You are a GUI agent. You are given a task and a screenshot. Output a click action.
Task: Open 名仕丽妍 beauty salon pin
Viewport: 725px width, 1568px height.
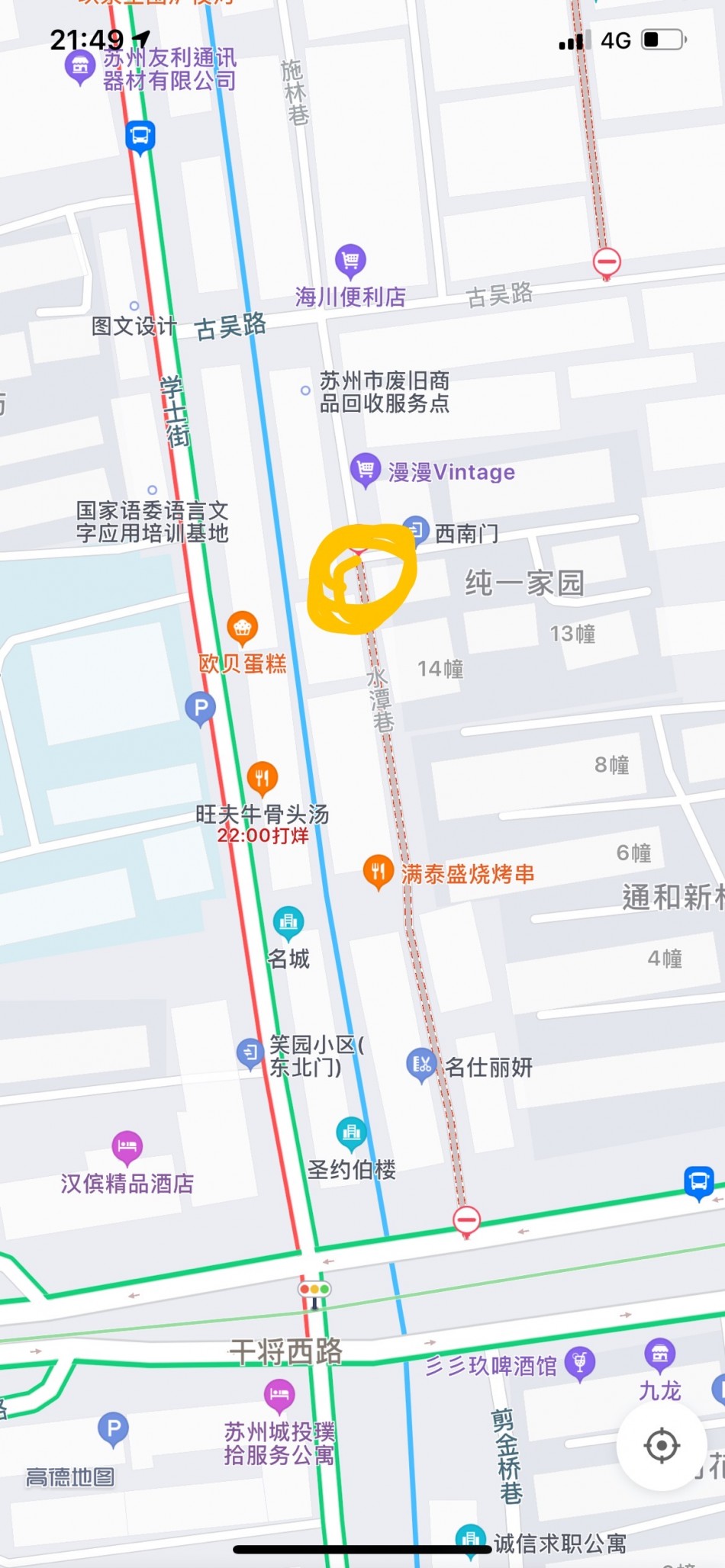[x=421, y=1065]
